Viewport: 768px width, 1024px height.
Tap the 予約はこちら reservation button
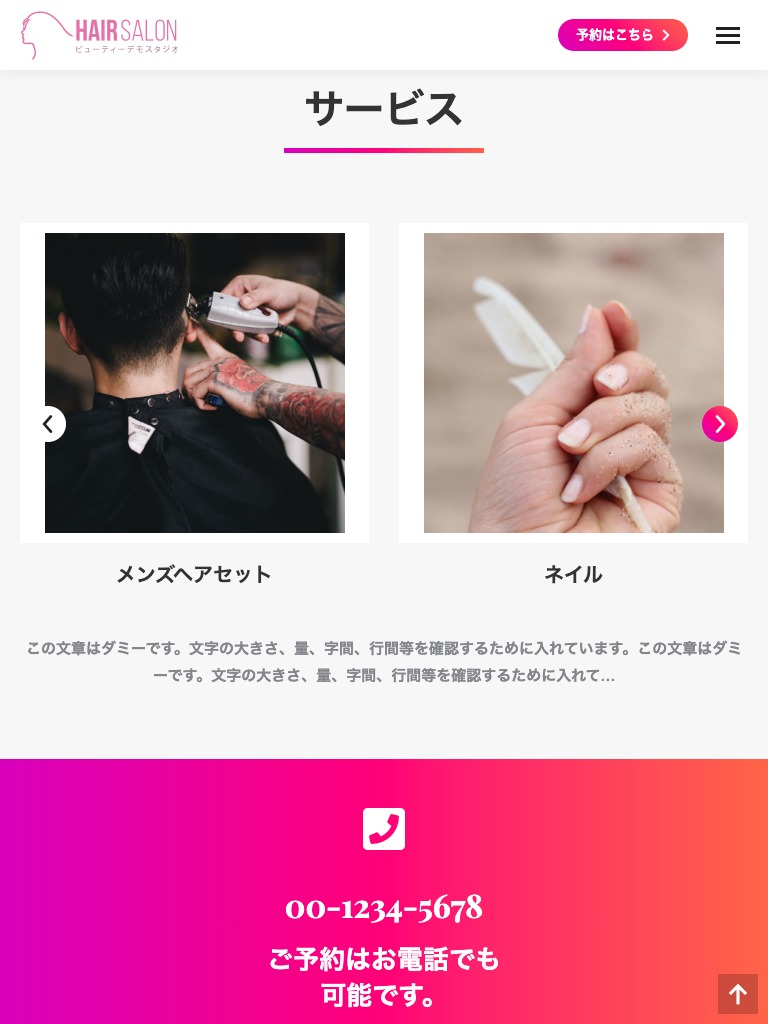click(x=622, y=35)
